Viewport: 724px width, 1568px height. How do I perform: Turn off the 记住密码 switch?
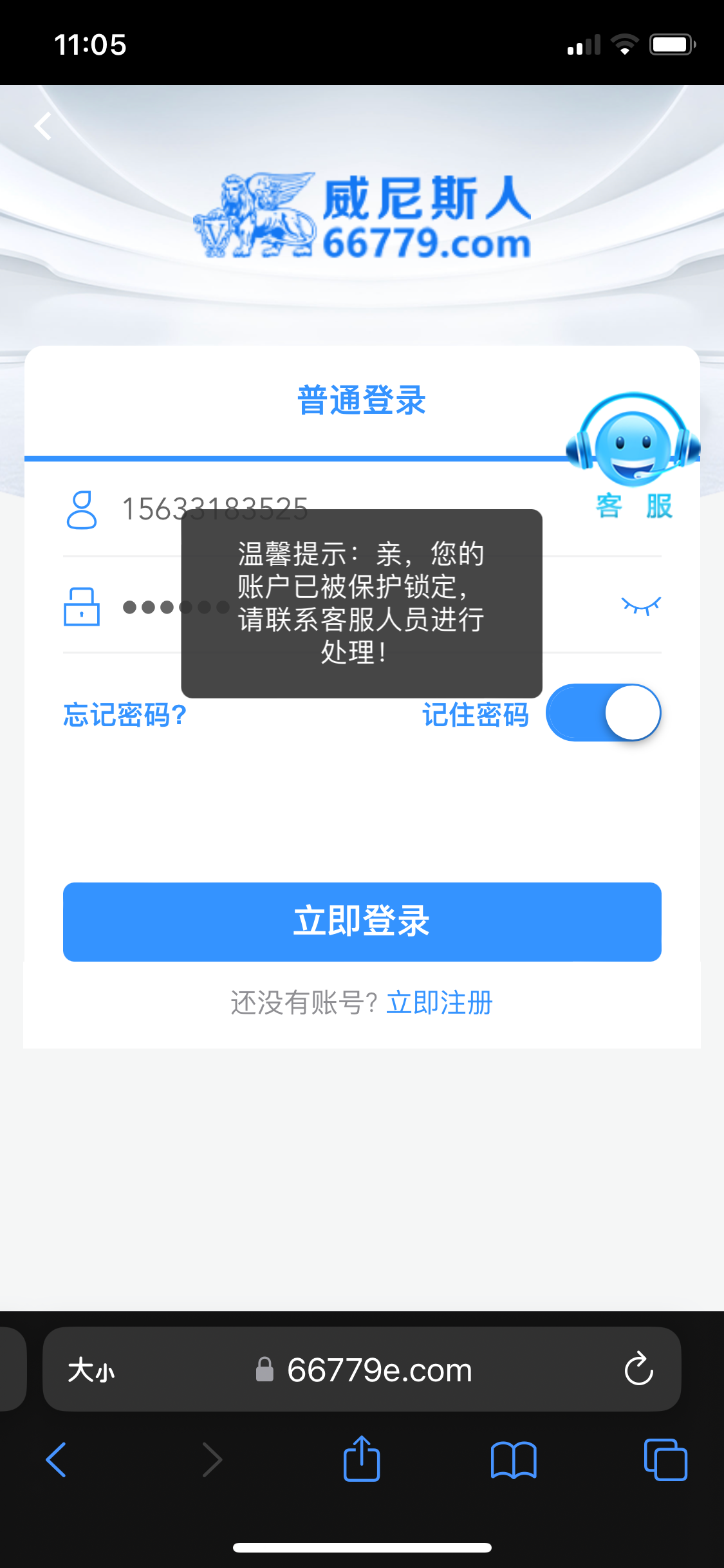point(603,713)
